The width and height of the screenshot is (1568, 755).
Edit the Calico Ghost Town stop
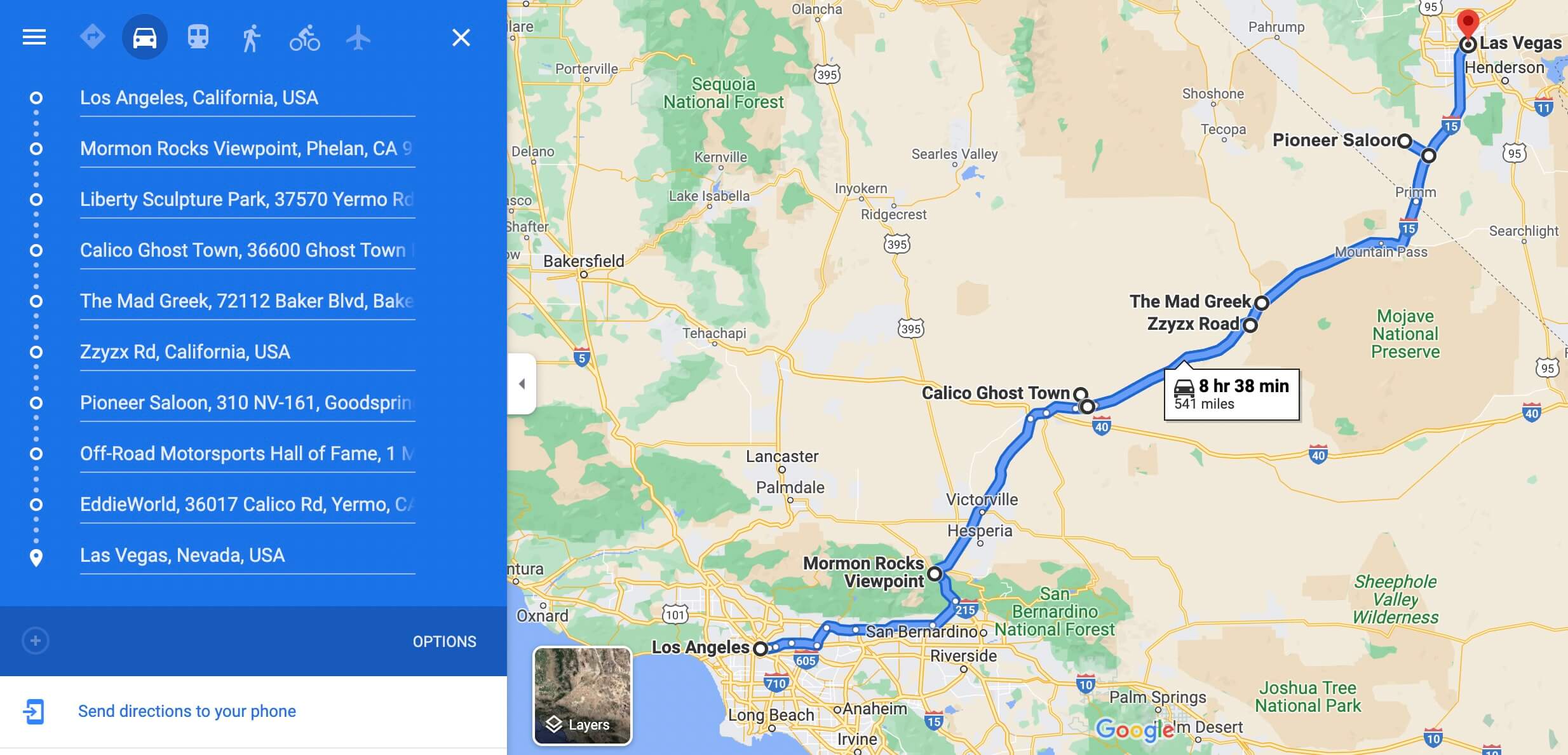pyautogui.click(x=247, y=250)
